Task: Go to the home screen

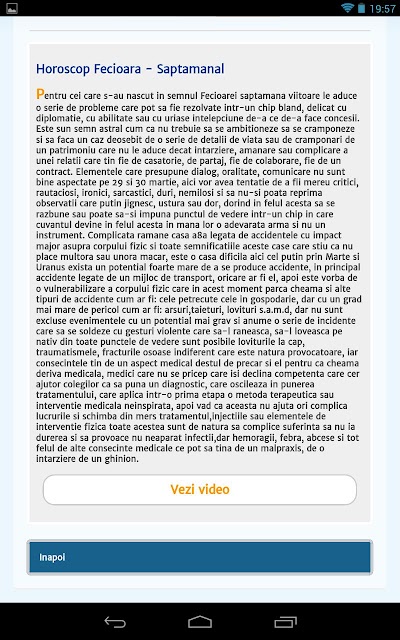Action: coord(200,622)
